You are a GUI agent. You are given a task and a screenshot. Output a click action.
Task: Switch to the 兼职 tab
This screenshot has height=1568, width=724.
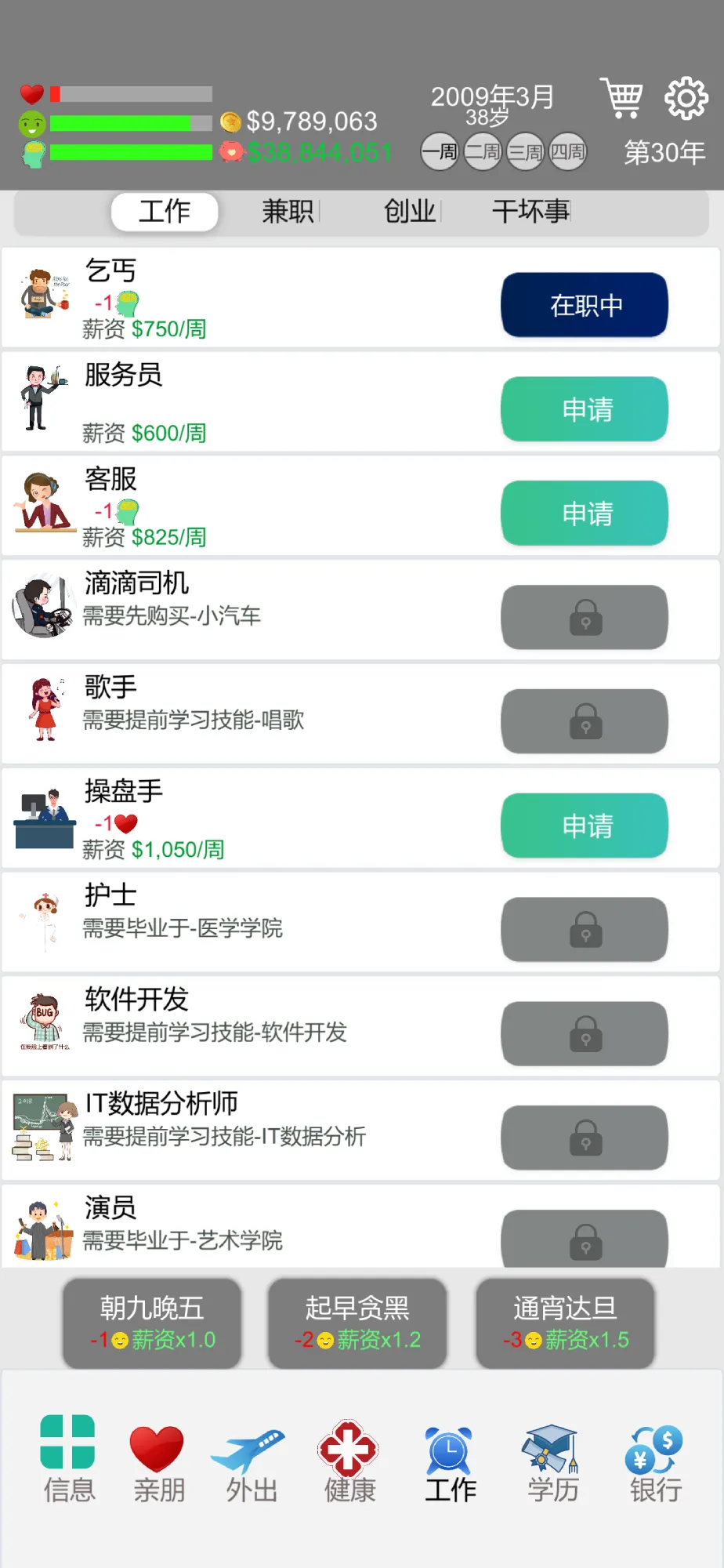pyautogui.click(x=288, y=212)
